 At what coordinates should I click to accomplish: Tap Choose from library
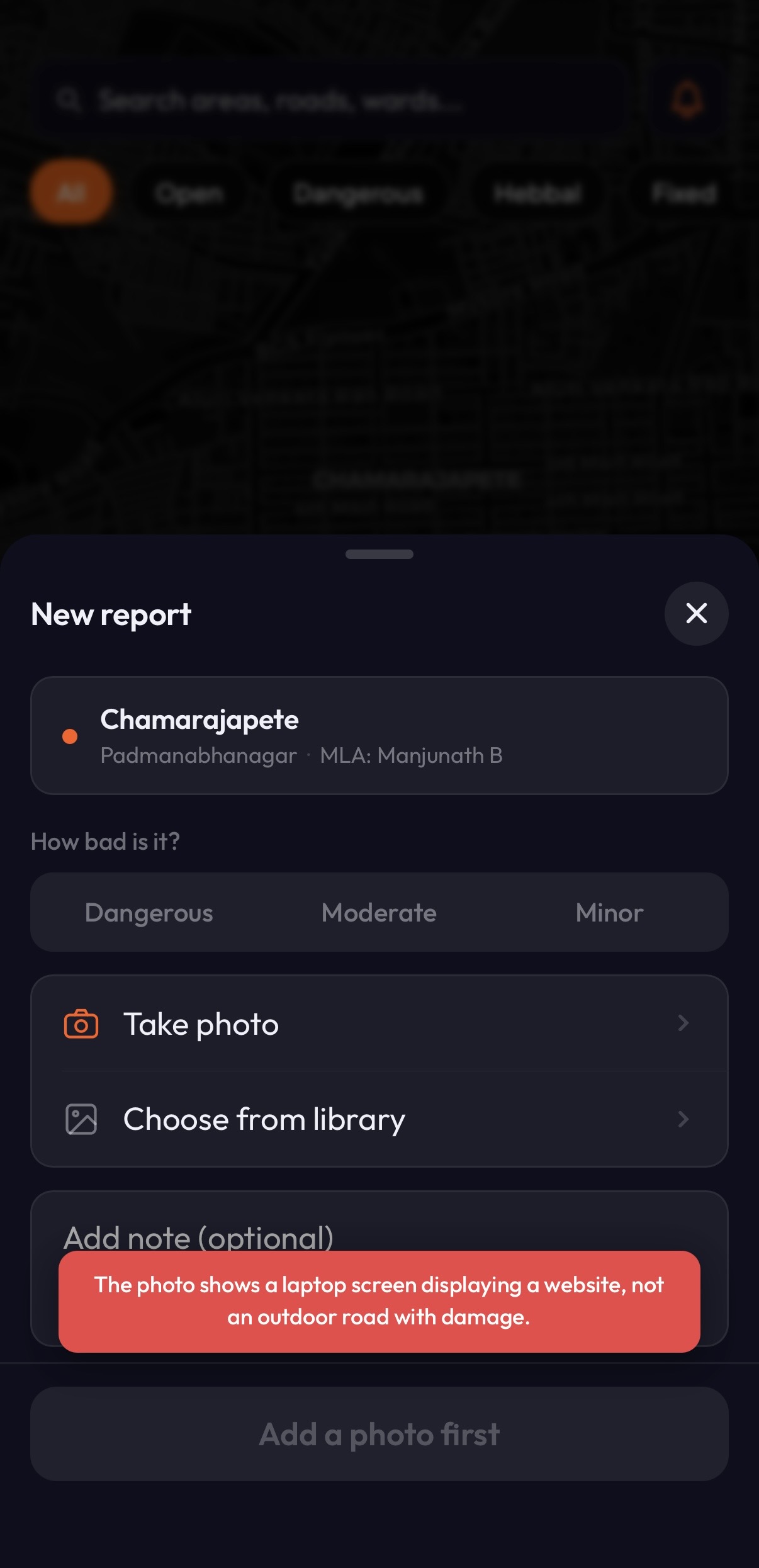[x=379, y=1119]
